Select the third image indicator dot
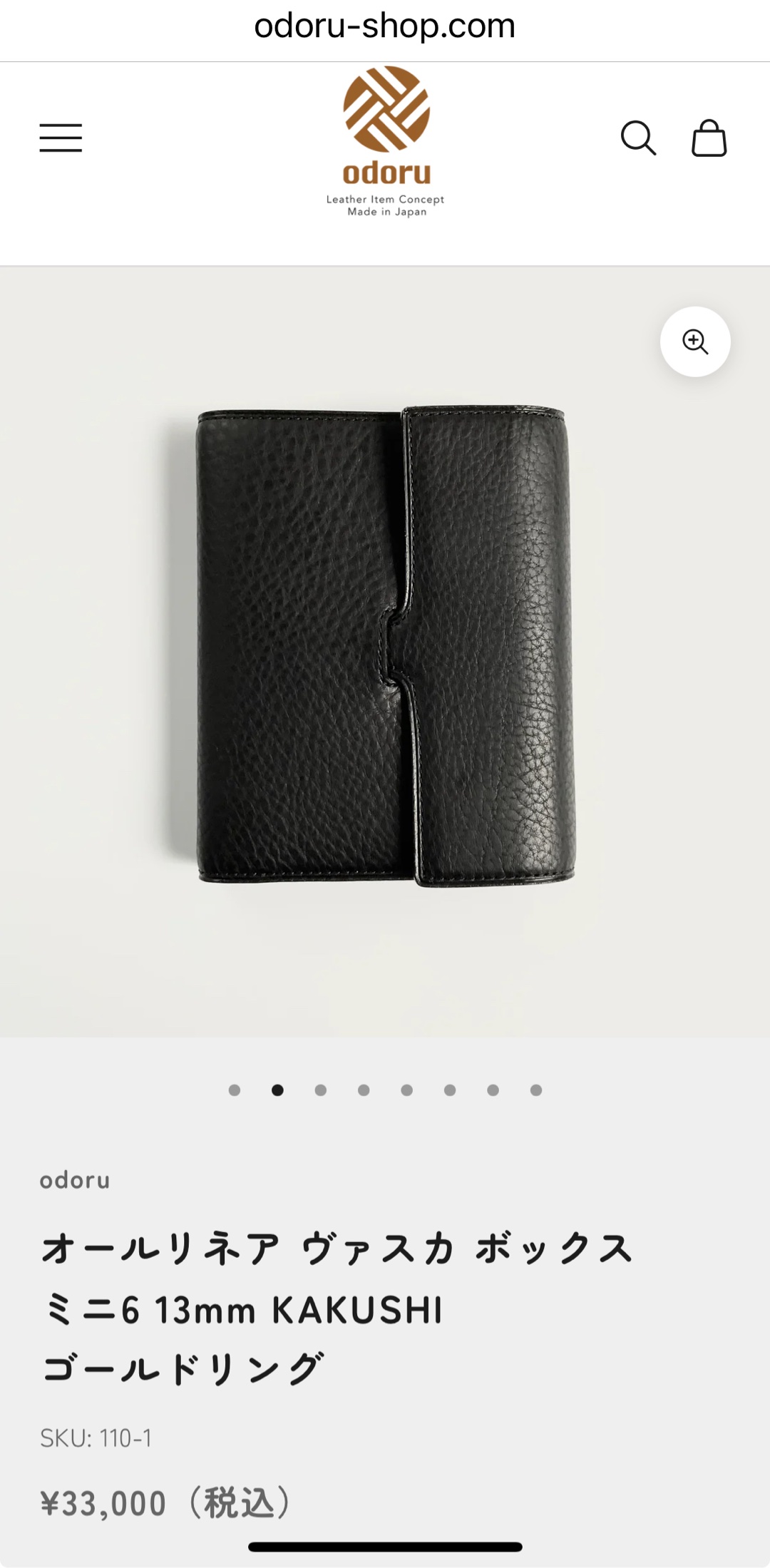Image resolution: width=770 pixels, height=1568 pixels. 321,1090
